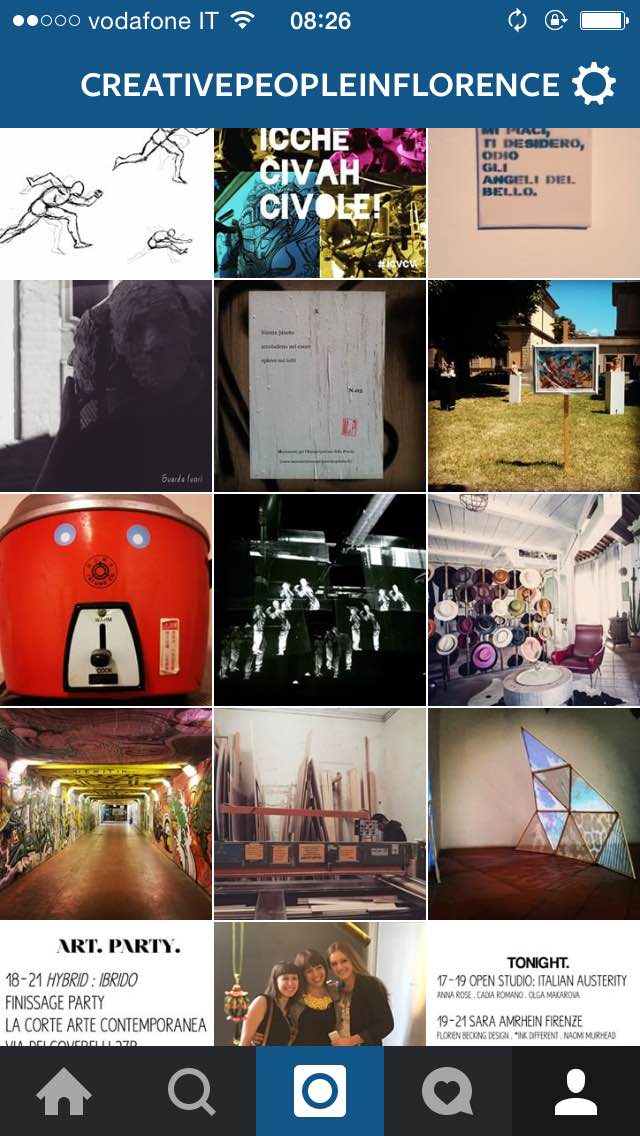This screenshot has height=1136, width=640.
Task: Switch to the Activity heart tab
Action: pyautogui.click(x=448, y=1091)
